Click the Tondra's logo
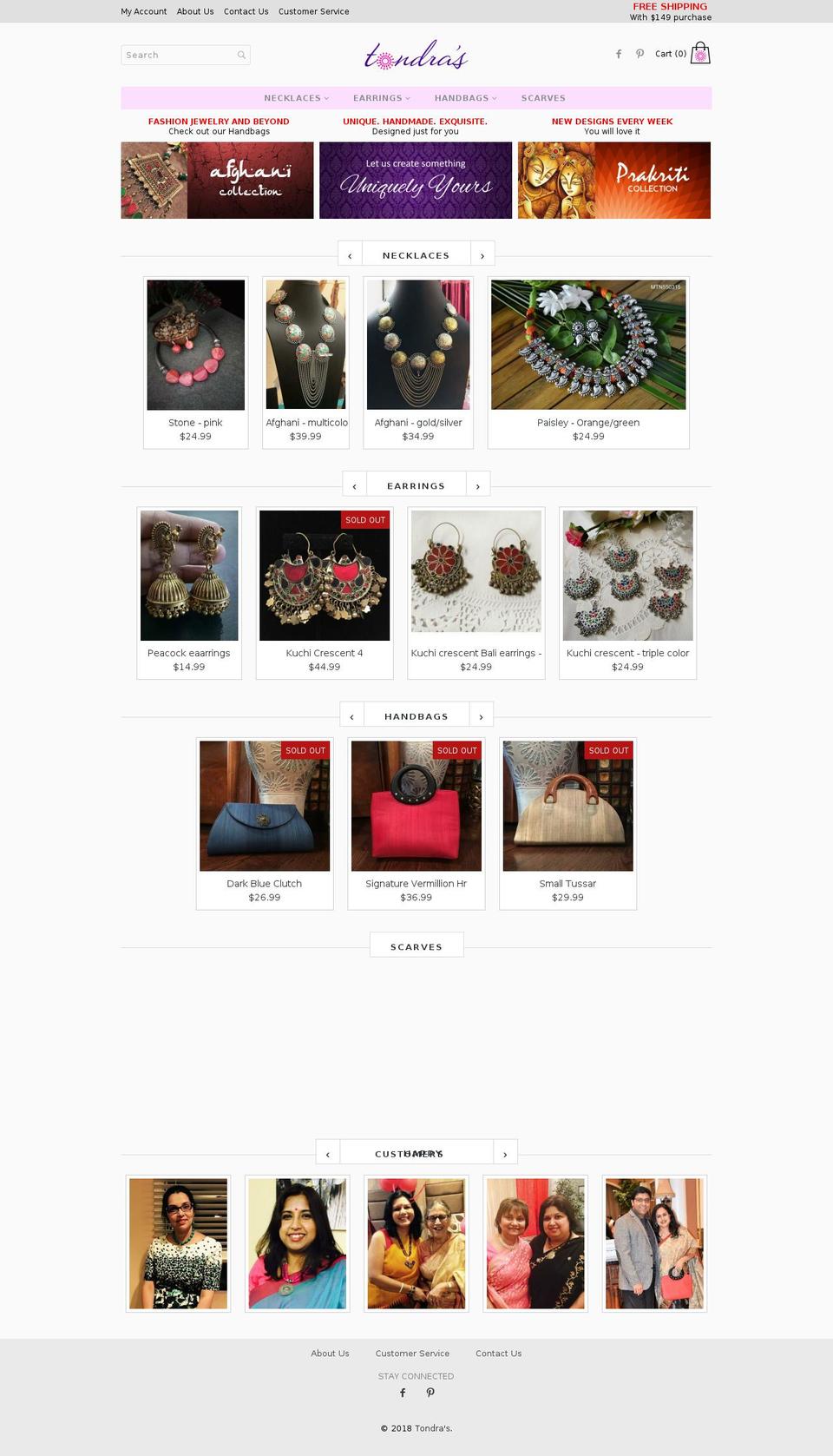833x1456 pixels. point(416,55)
